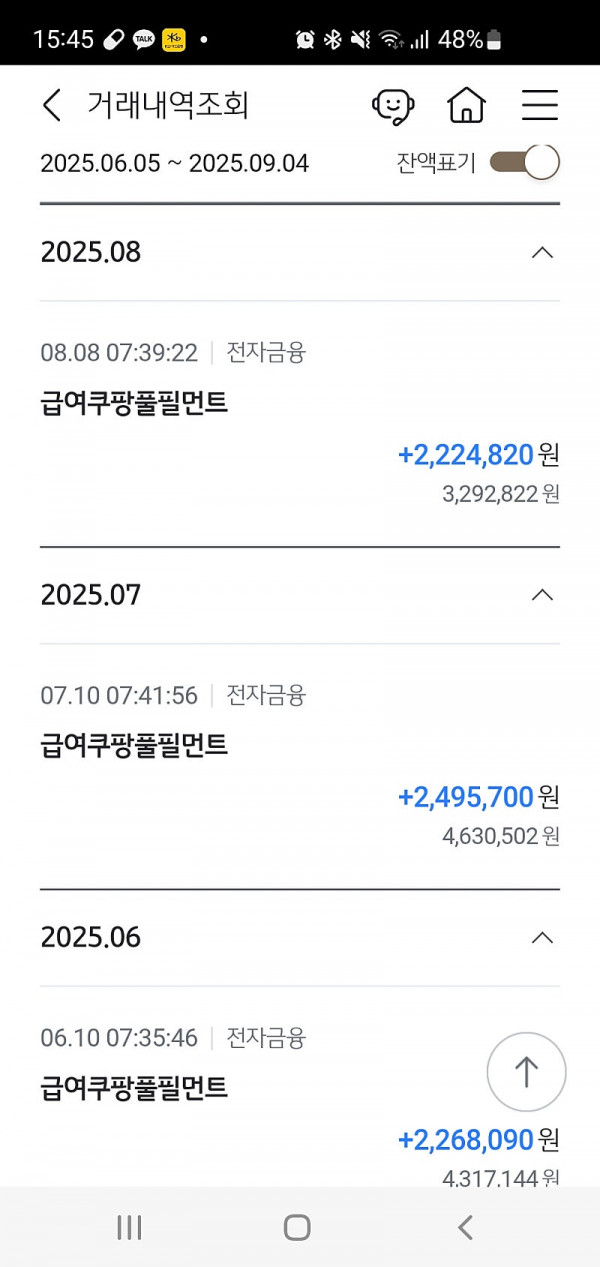Go back from 거래내역조회 screen
This screenshot has width=600, height=1267.
[x=52, y=105]
